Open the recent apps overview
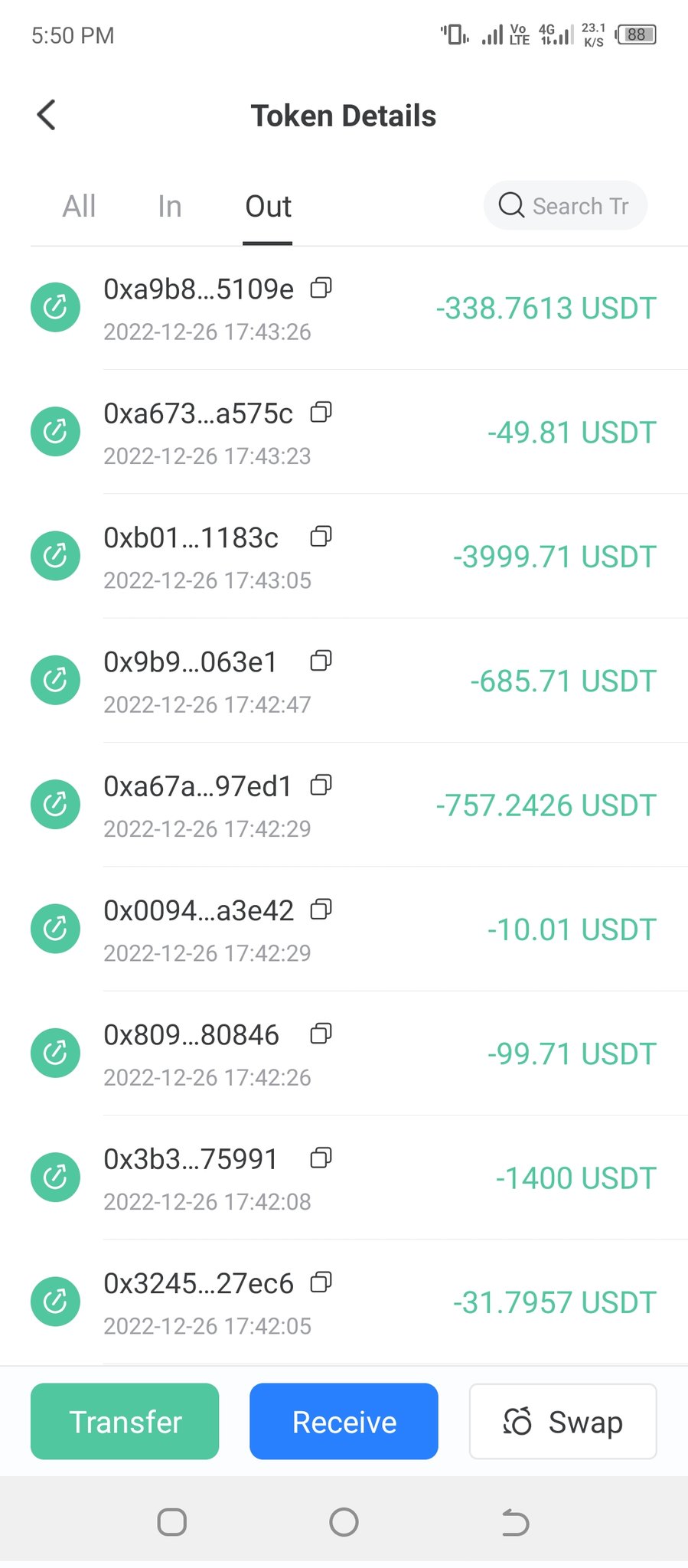Screen dimensions: 688x1568 tap(171, 1522)
